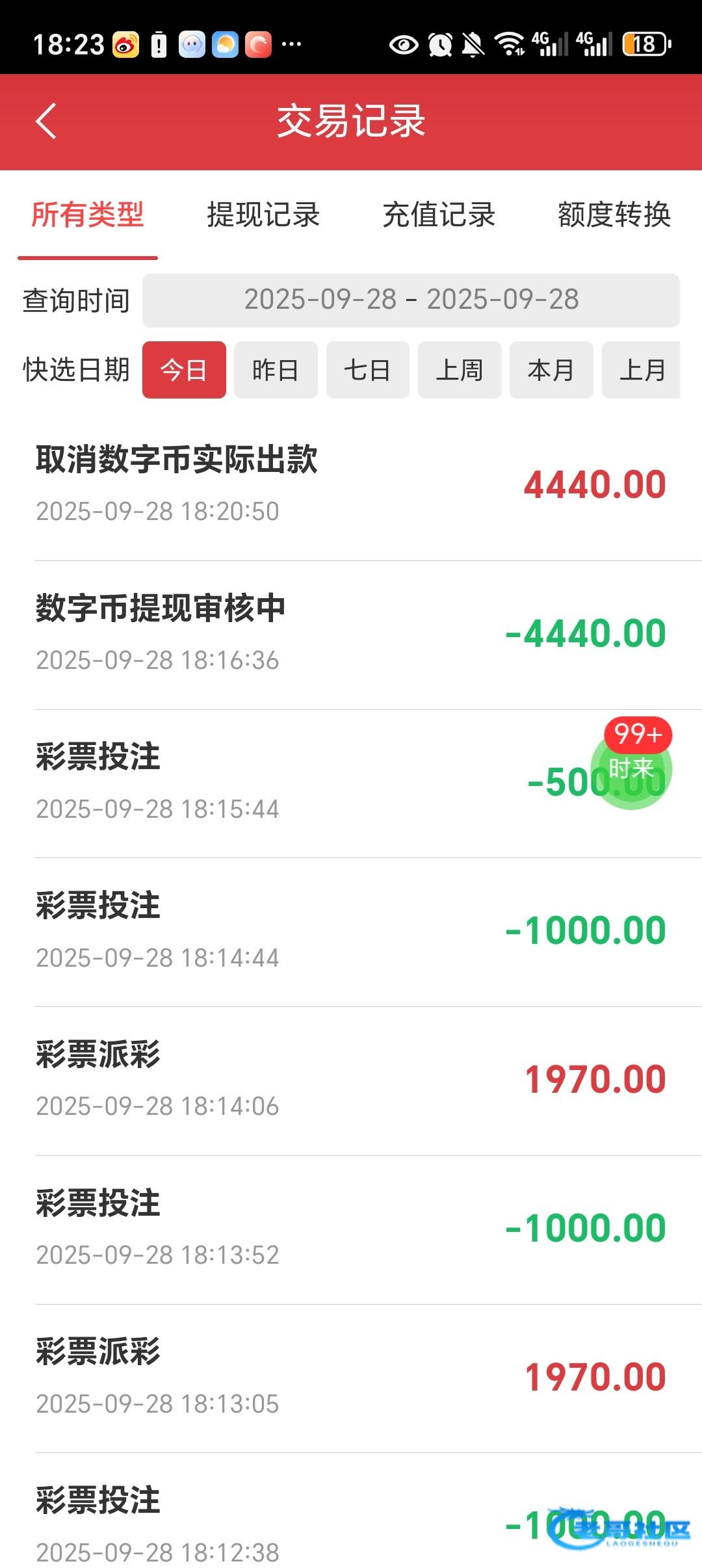
Task: Switch to the 所有类型 tab
Action: click(x=88, y=215)
